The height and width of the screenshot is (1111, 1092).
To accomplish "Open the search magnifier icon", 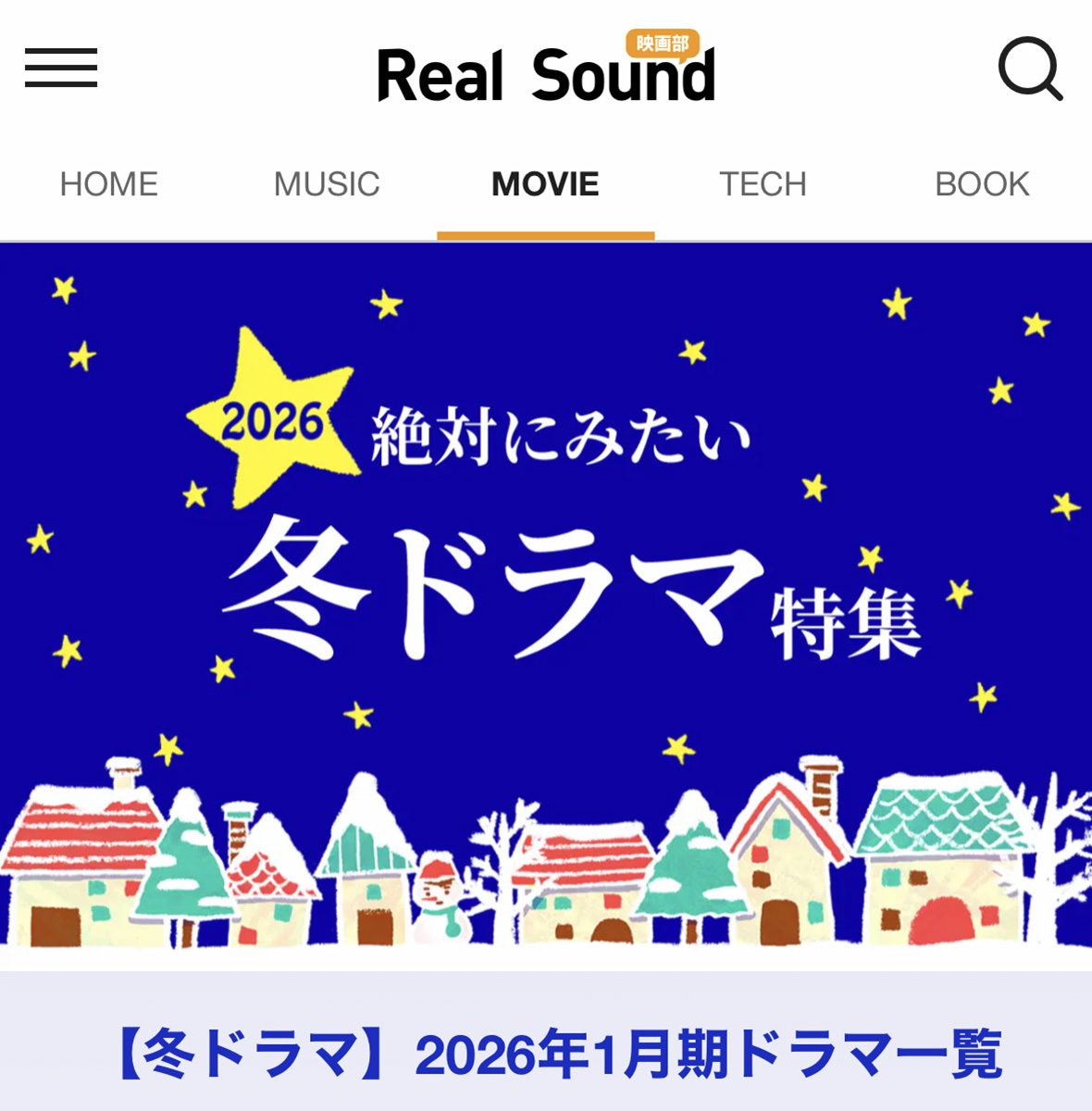I will point(1029,69).
